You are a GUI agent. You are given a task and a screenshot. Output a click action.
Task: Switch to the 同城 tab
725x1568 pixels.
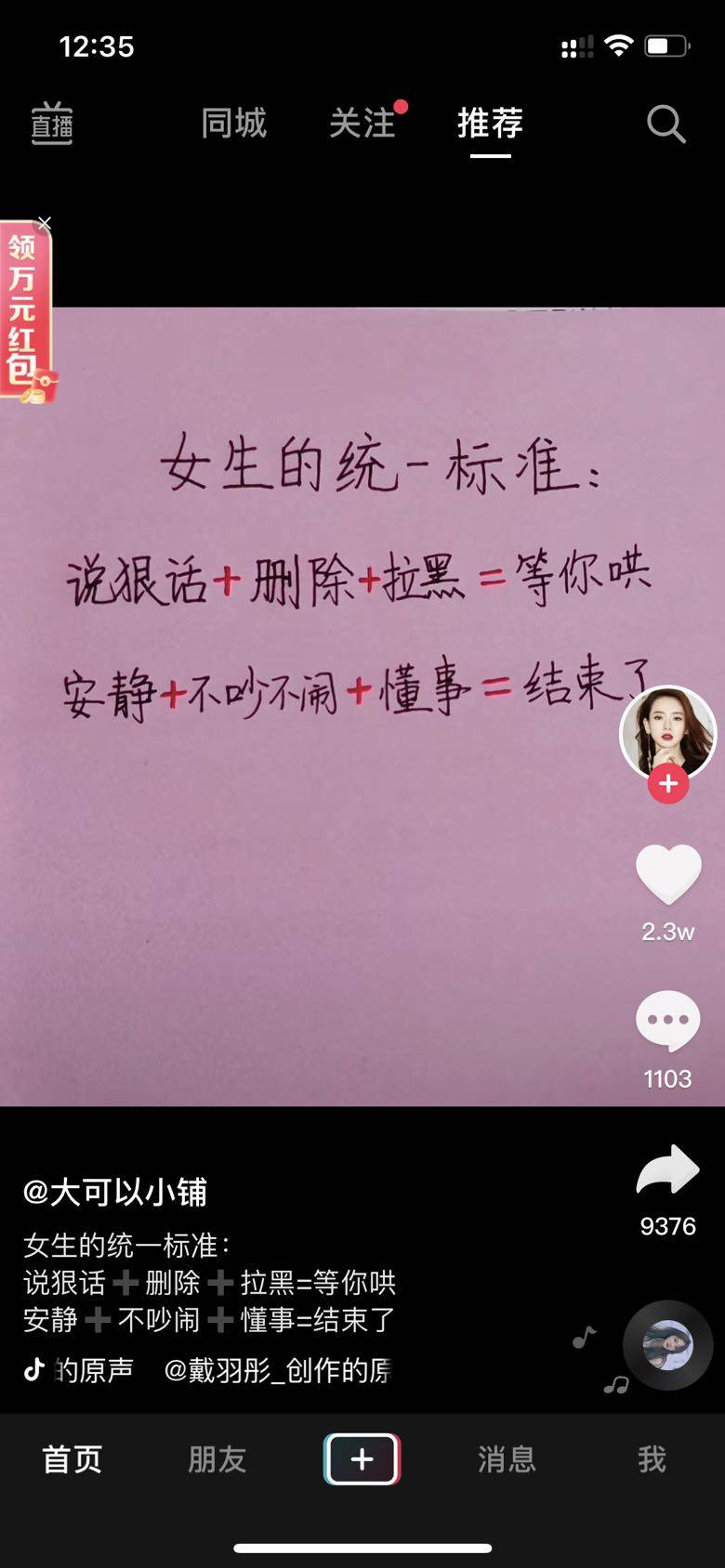click(x=233, y=124)
